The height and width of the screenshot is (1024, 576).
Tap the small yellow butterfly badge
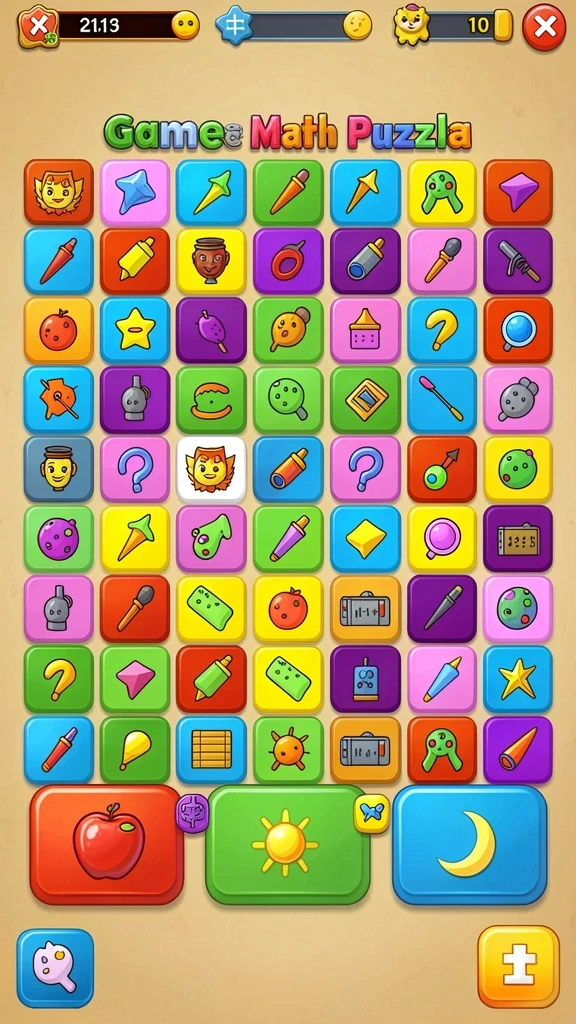click(x=372, y=814)
